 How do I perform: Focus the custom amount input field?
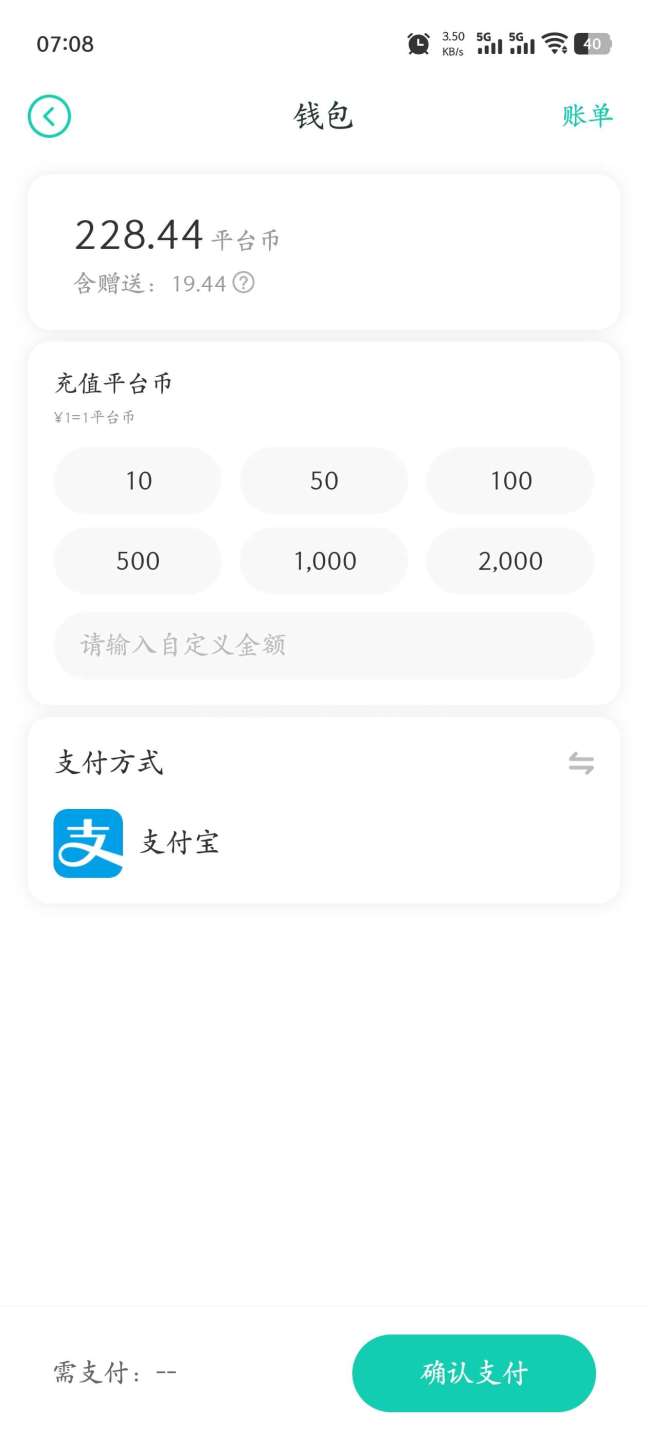point(324,645)
